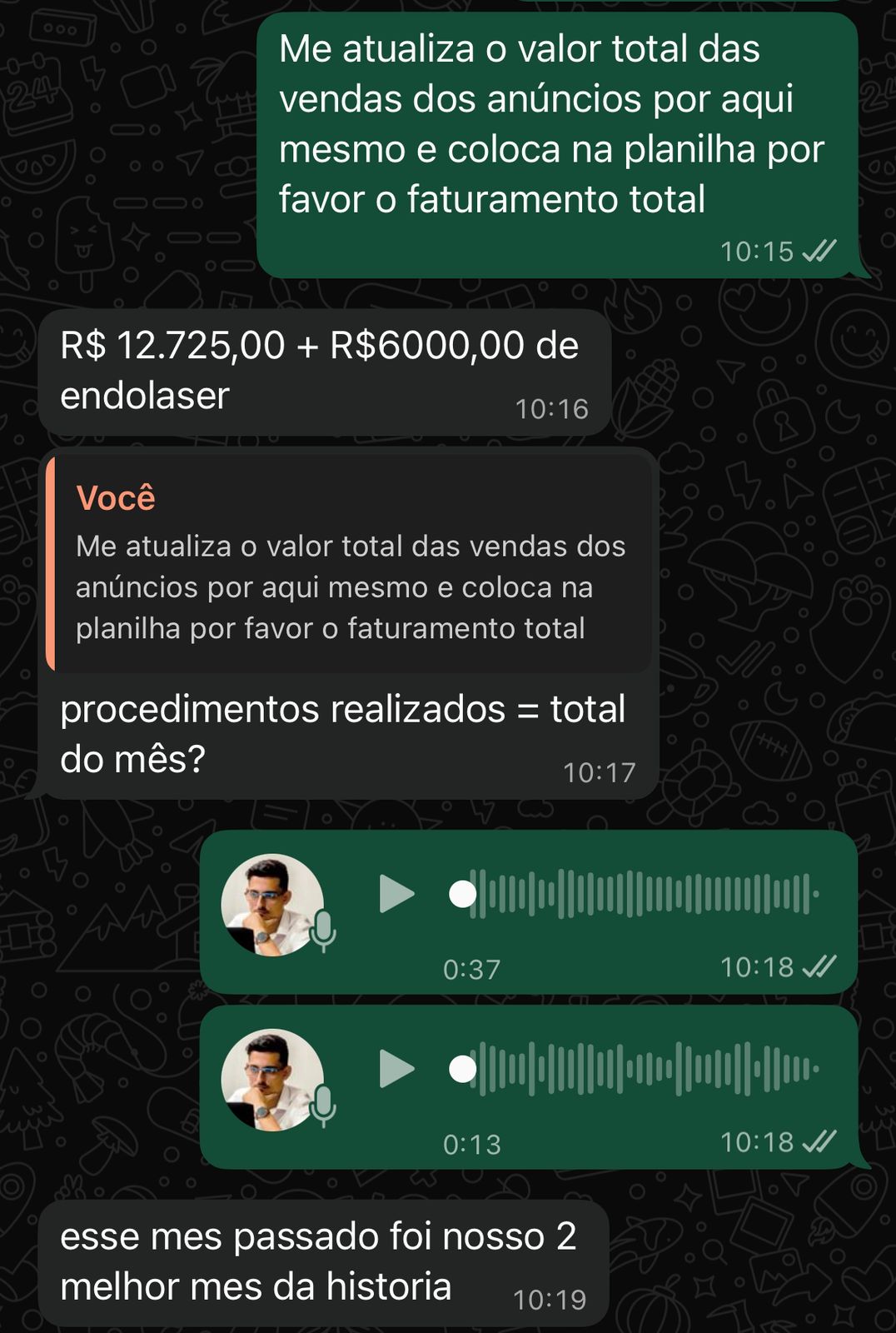The image size is (896, 1333).
Task: Seek within the 0:13 voice message waveform
Action: (x=641, y=1069)
